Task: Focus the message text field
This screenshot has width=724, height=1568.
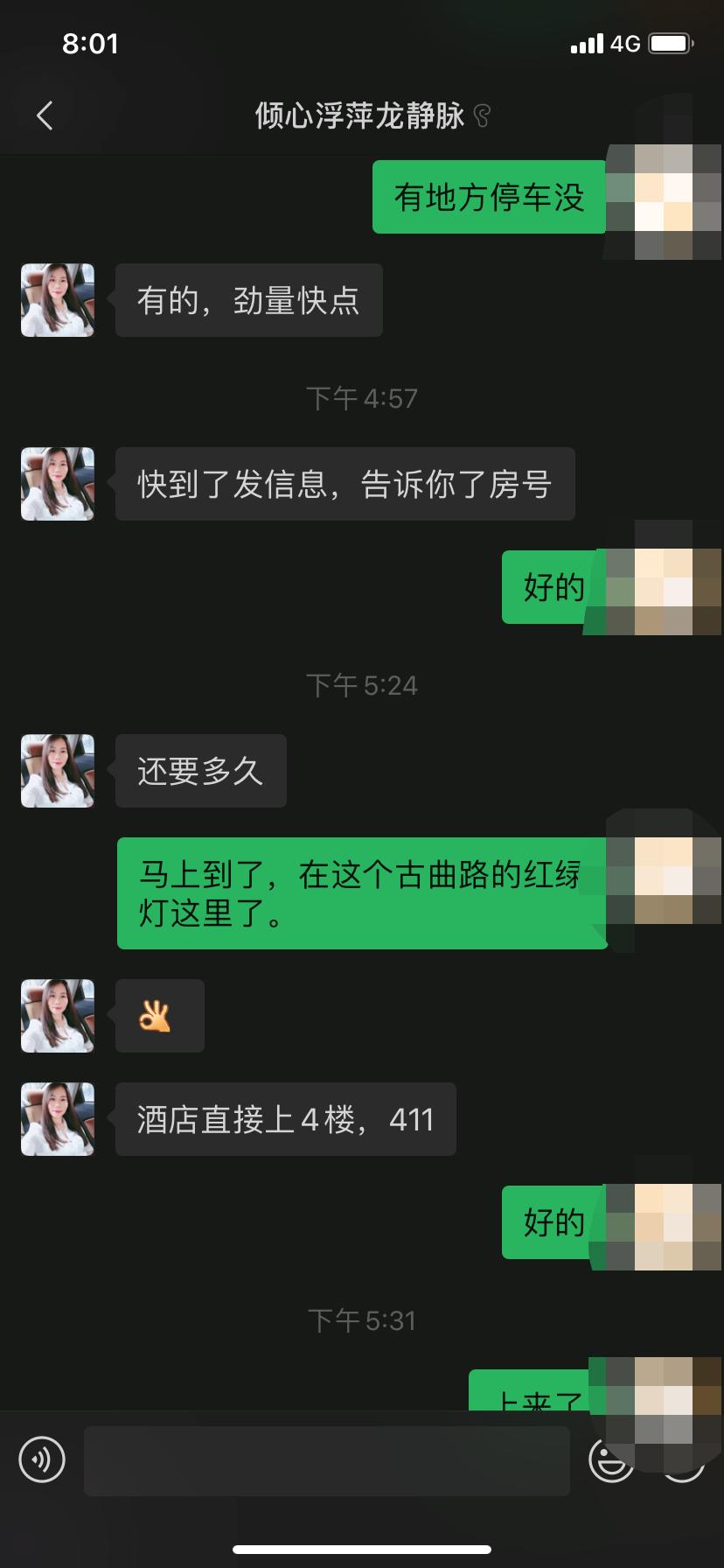Action: tap(326, 1460)
